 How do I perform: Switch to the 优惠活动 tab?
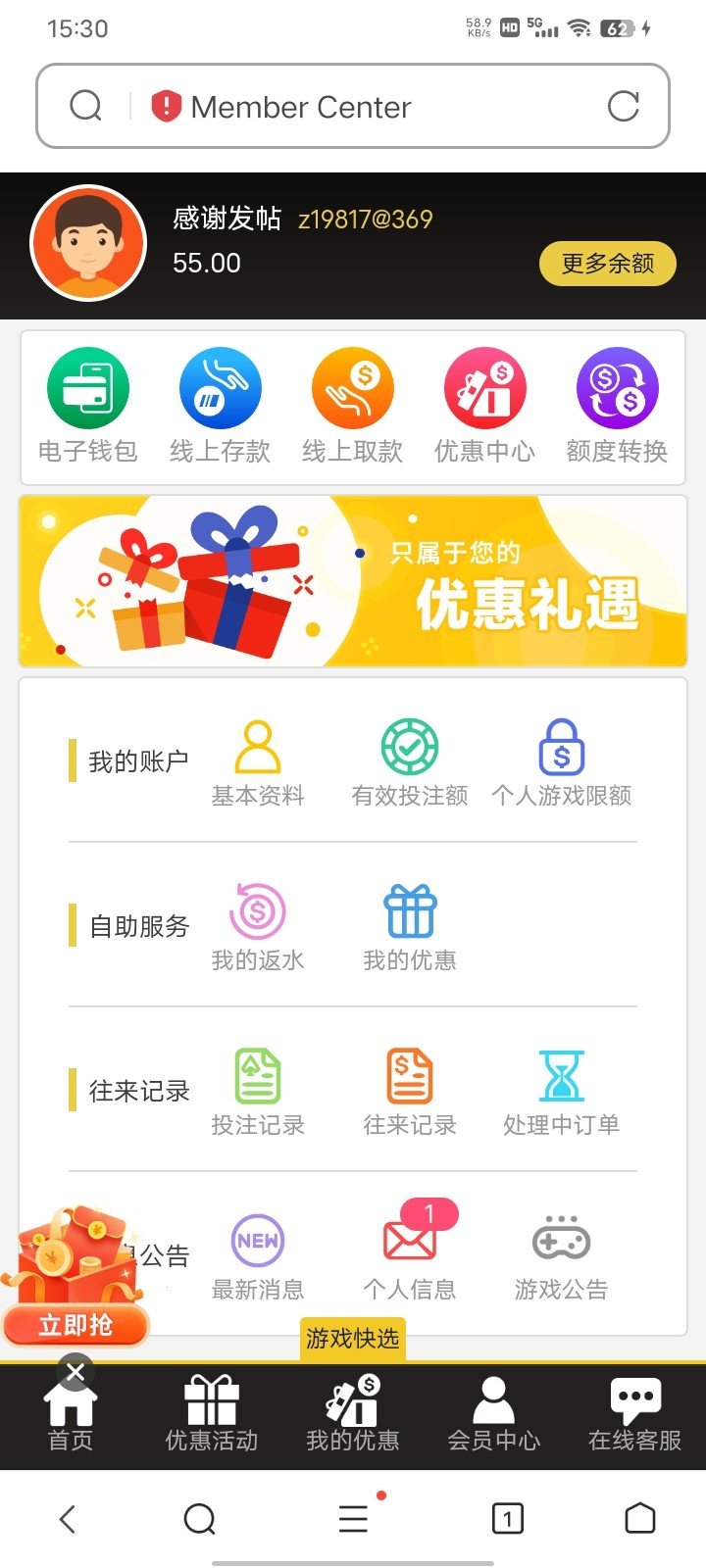click(x=212, y=1414)
